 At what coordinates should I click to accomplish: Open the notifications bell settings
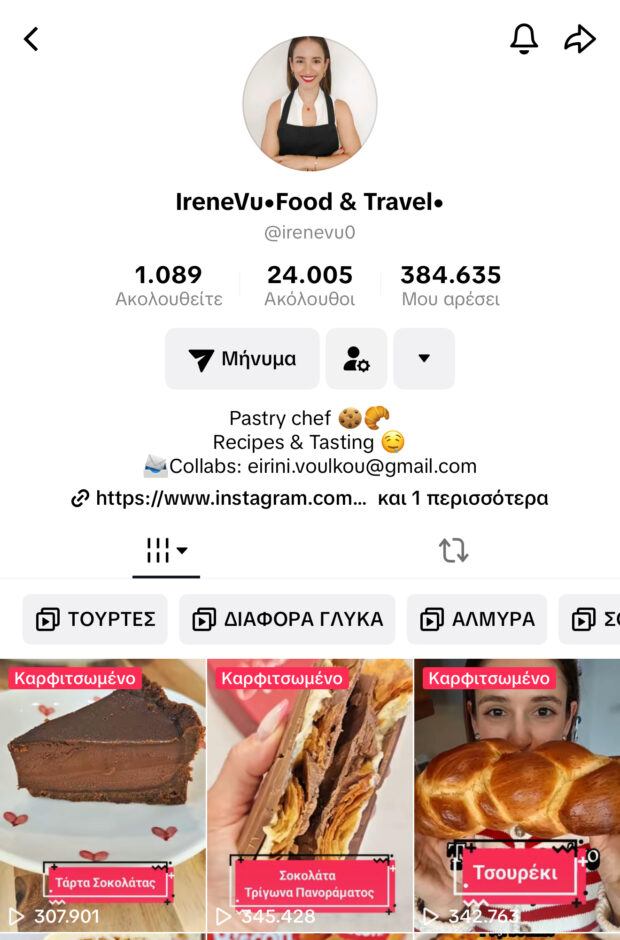[524, 39]
